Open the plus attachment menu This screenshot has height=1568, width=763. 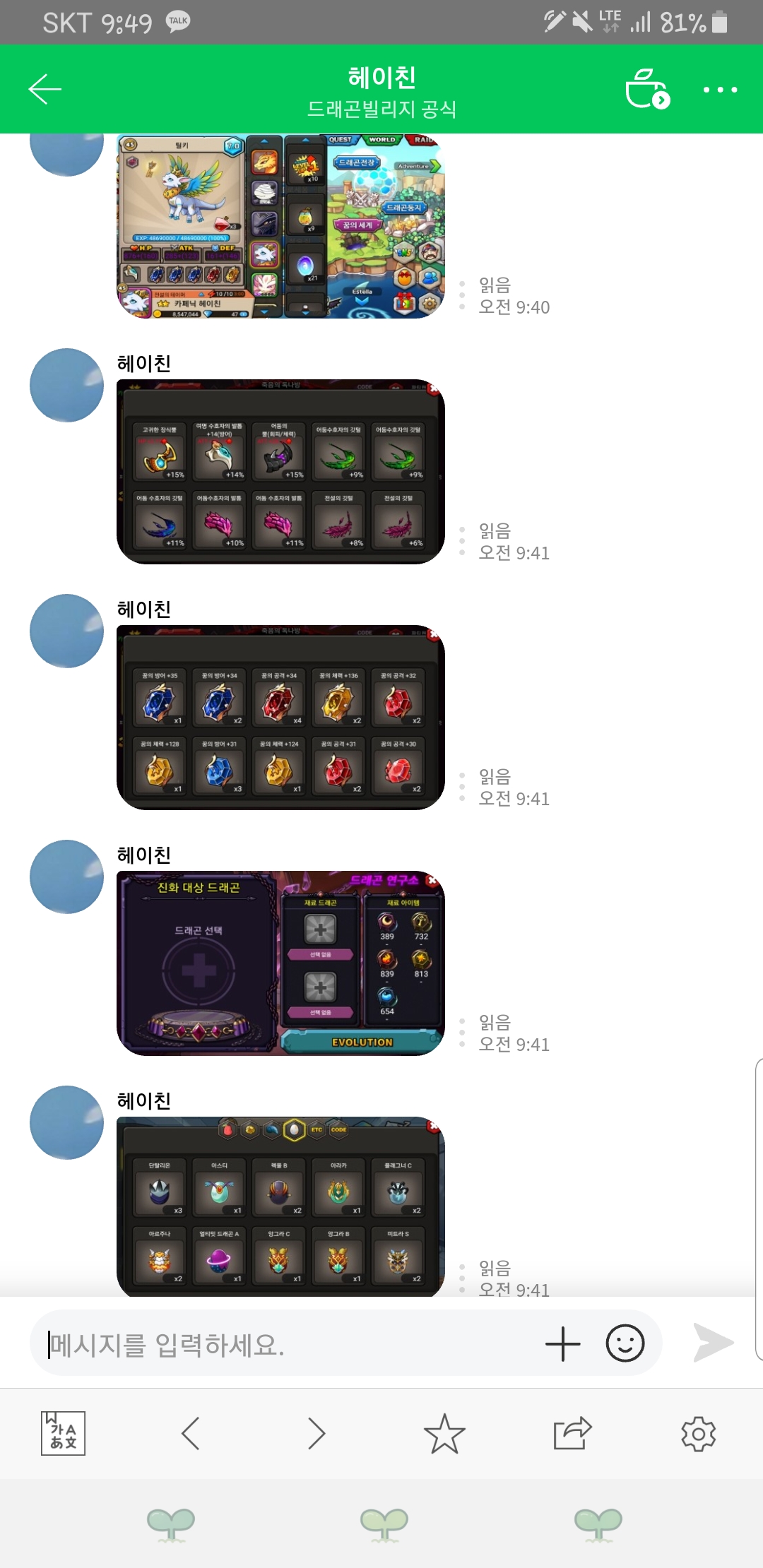562,1343
